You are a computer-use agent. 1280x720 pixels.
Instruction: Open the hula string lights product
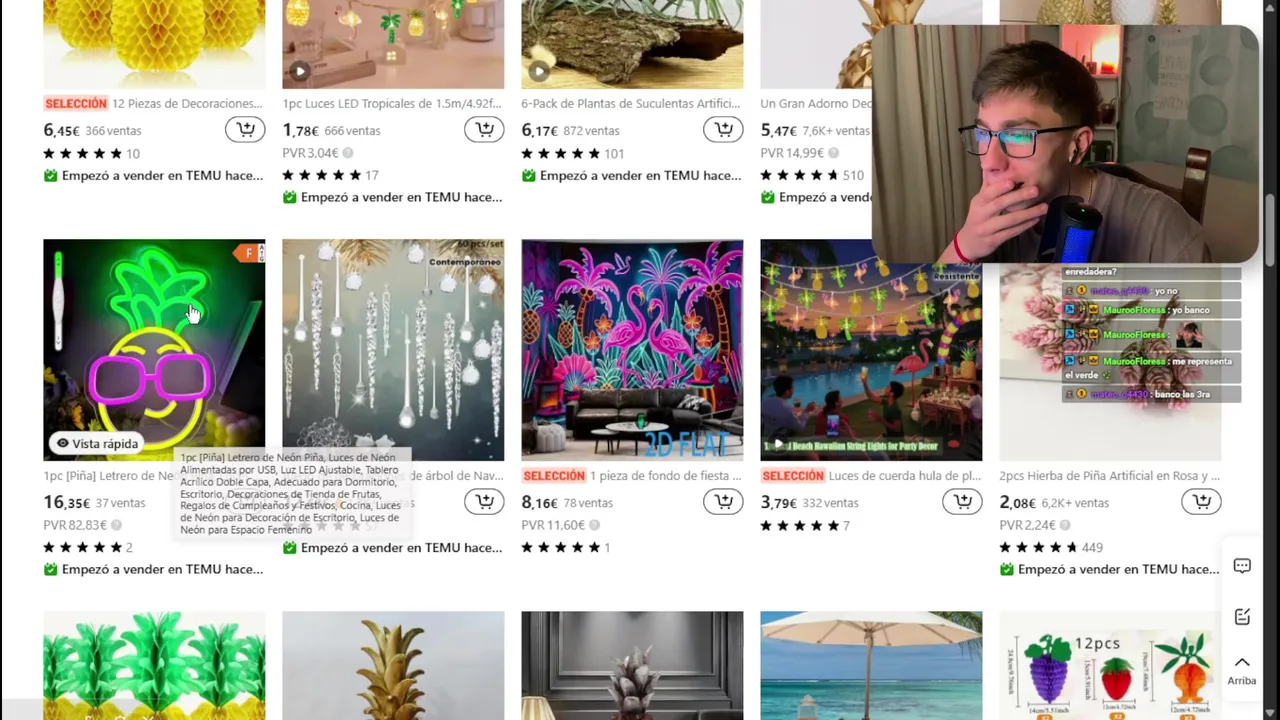[871, 349]
